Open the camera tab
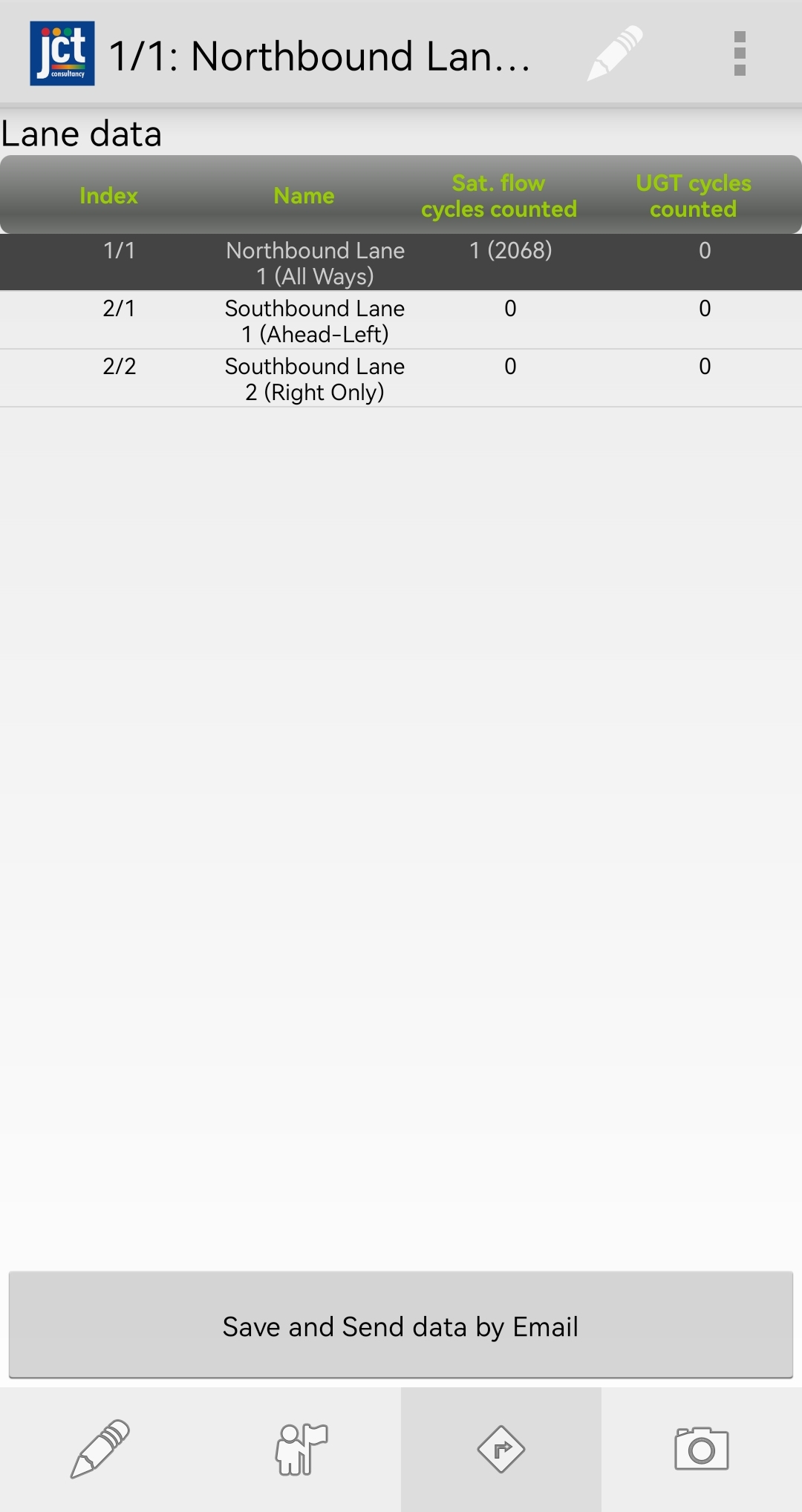This screenshot has height=1512, width=802. (702, 1449)
